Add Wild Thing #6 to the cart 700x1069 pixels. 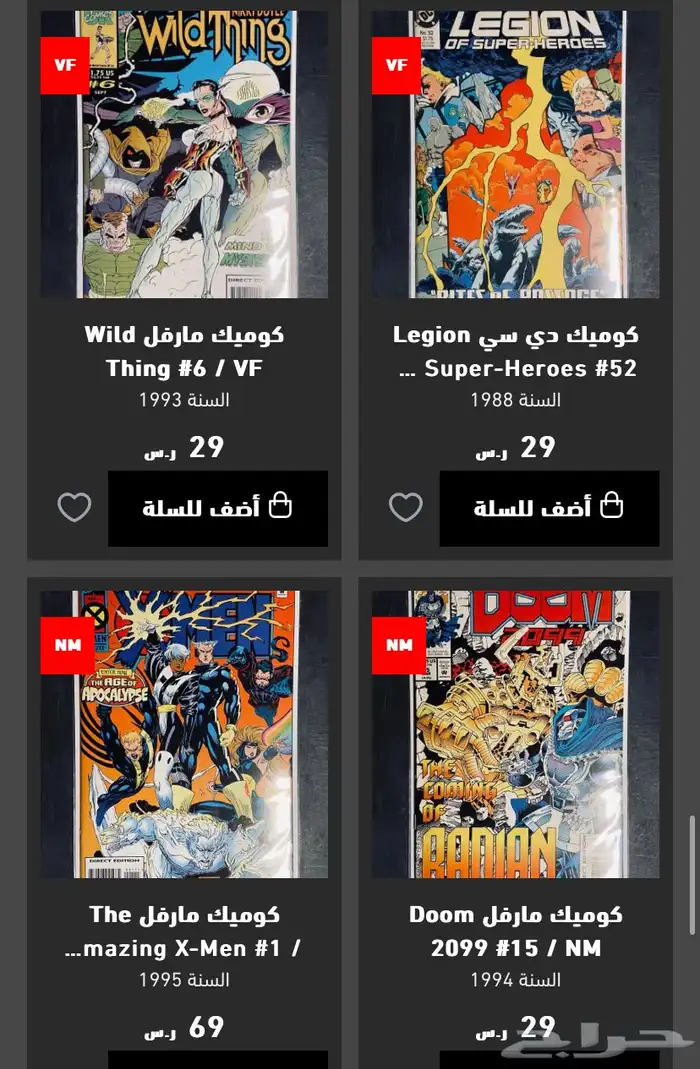[218, 508]
